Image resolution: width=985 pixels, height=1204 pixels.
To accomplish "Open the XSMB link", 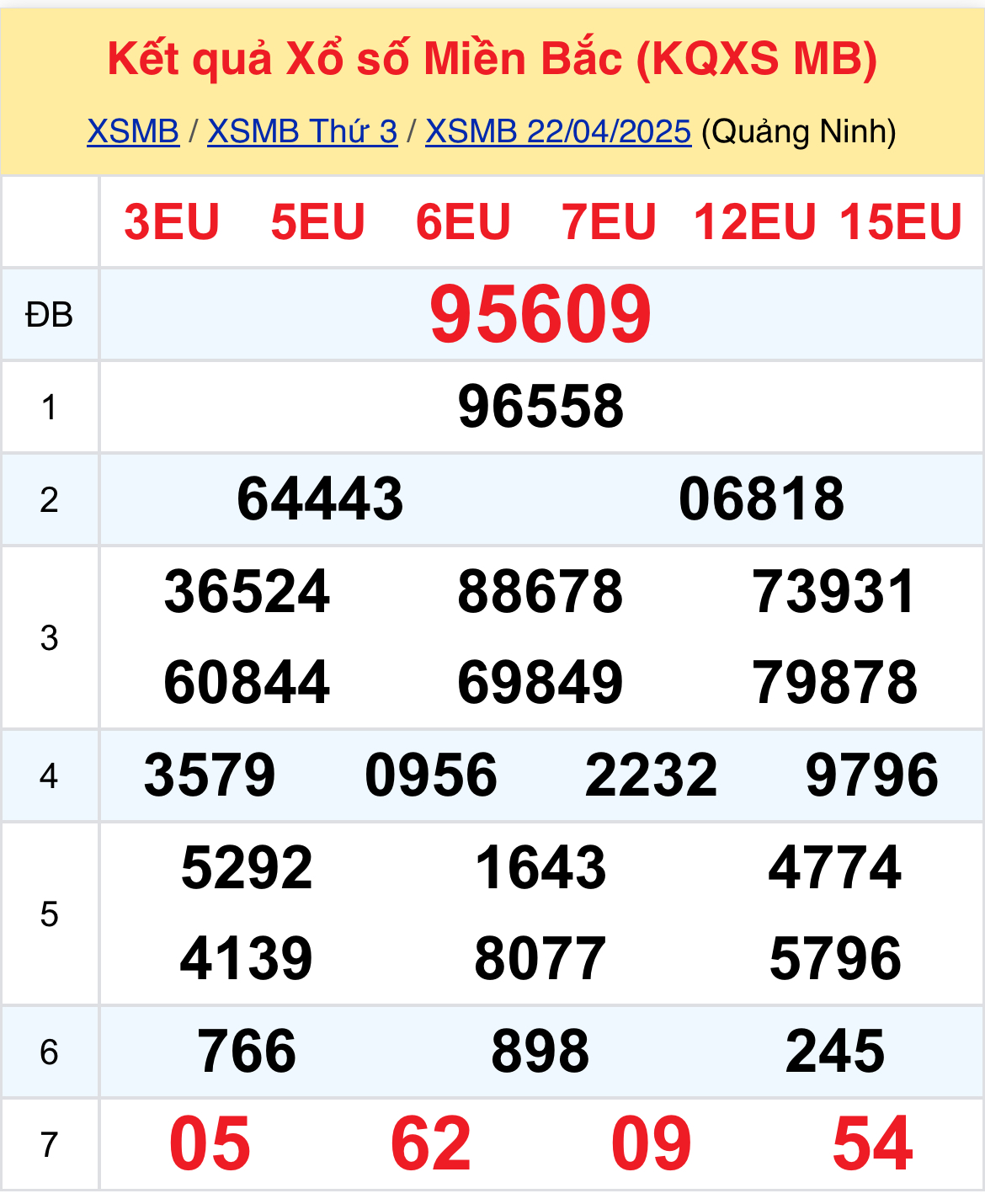I will click(133, 131).
